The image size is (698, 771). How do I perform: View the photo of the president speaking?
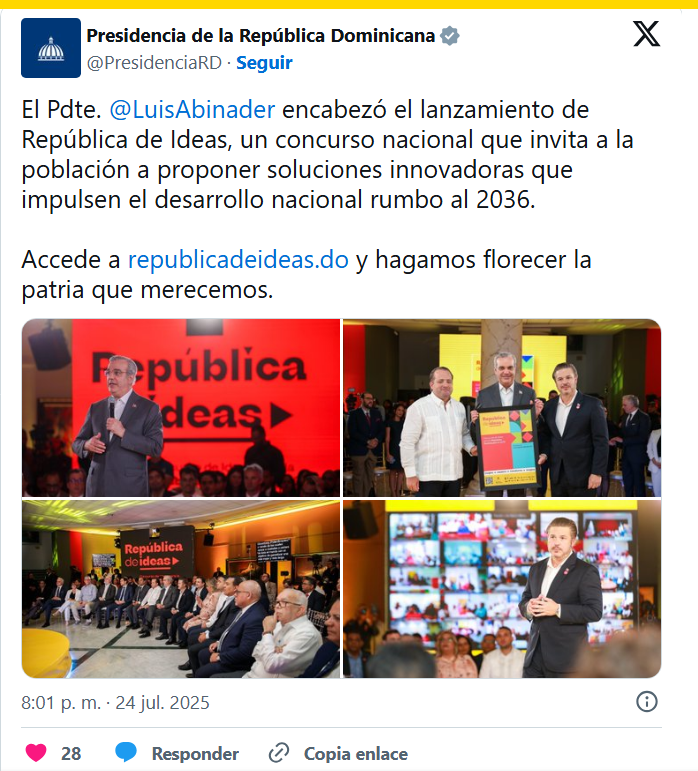181,408
